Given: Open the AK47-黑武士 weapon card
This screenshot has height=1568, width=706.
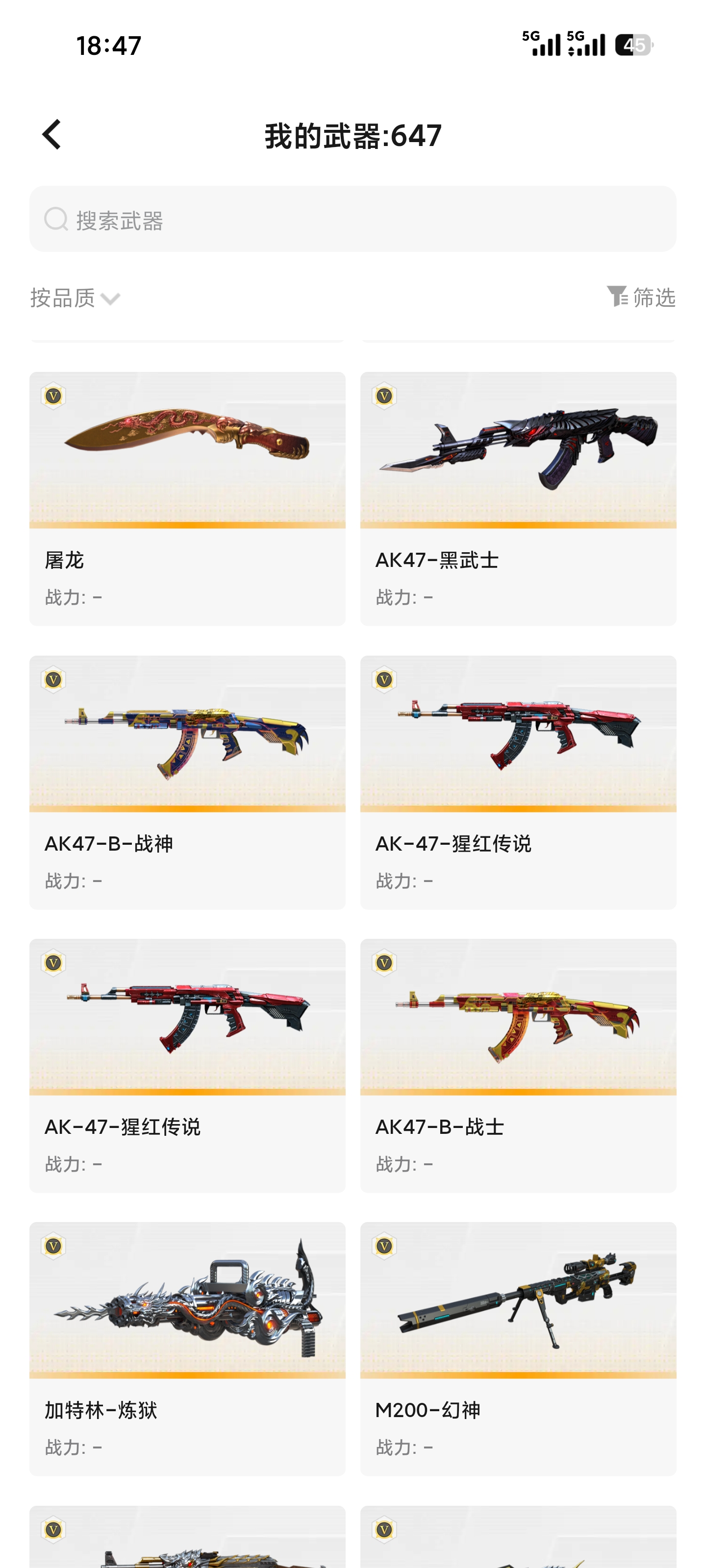Looking at the screenshot, I should pyautogui.click(x=518, y=498).
